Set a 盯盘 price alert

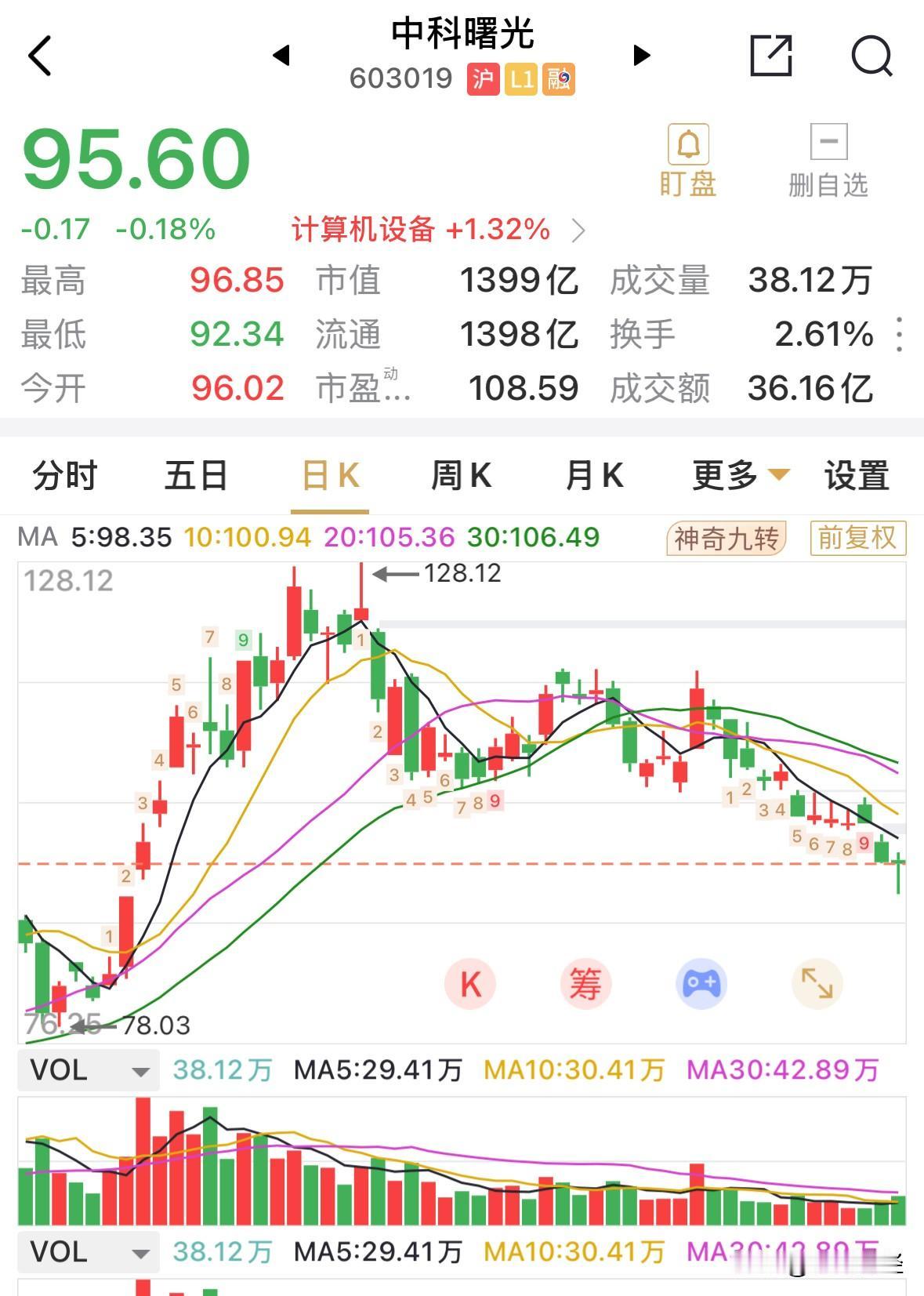[x=688, y=161]
